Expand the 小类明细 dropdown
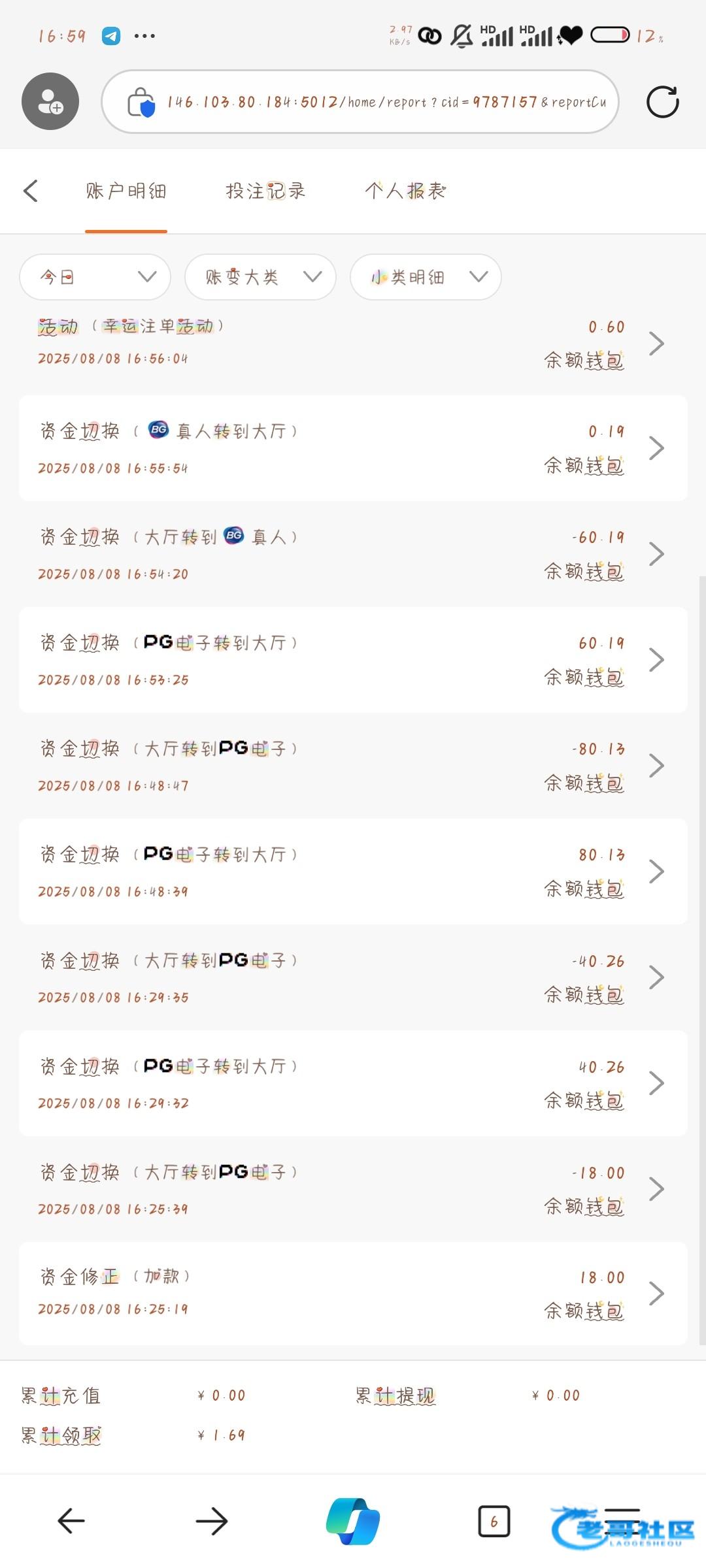 click(426, 277)
